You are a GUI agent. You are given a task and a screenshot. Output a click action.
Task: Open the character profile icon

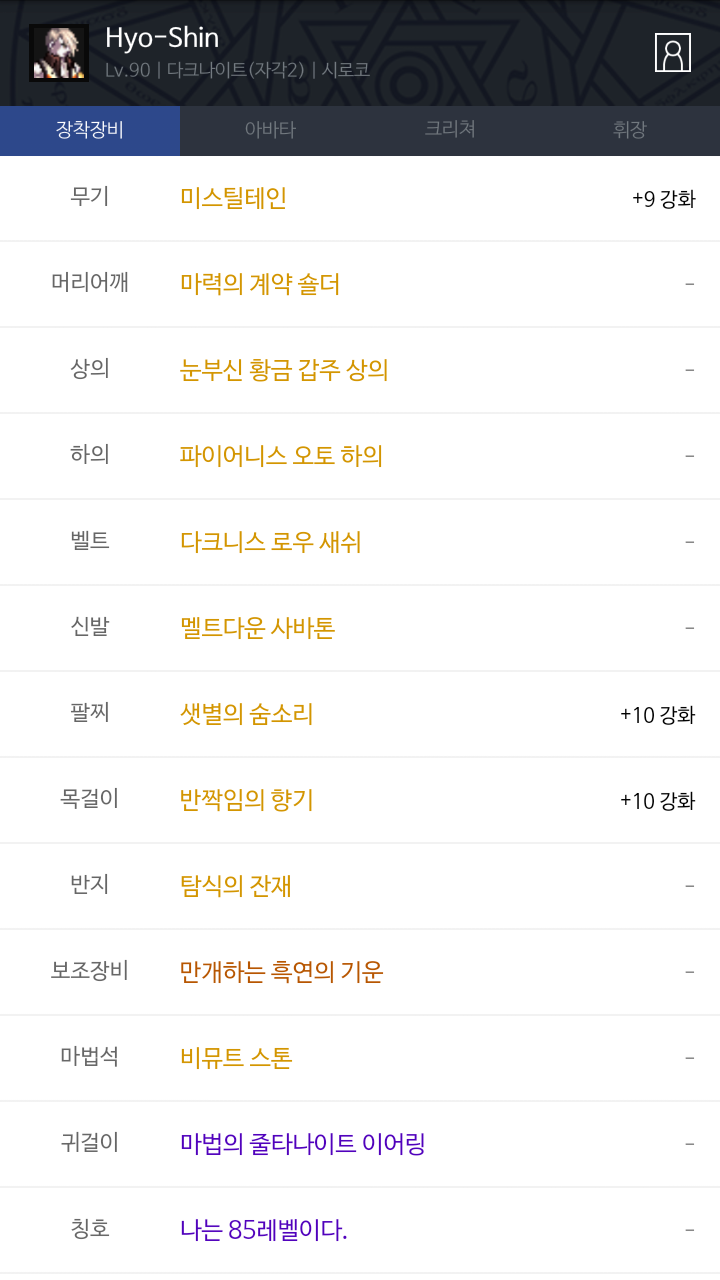pyautogui.click(x=673, y=53)
